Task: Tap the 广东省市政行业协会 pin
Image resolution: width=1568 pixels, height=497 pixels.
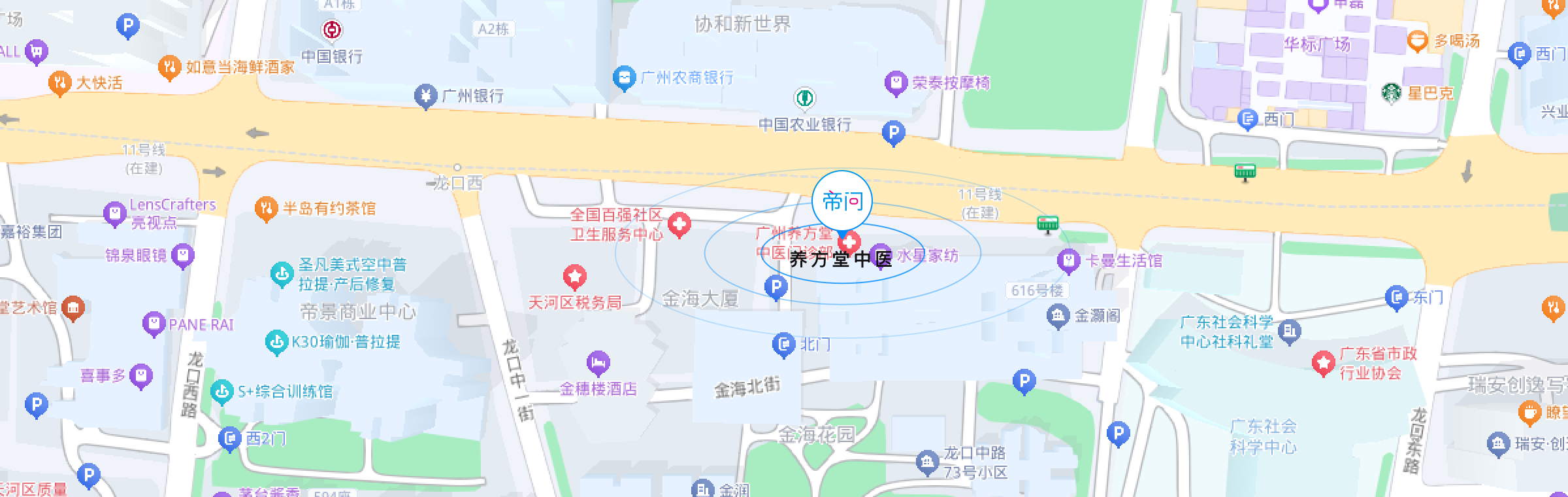Action: (1323, 362)
